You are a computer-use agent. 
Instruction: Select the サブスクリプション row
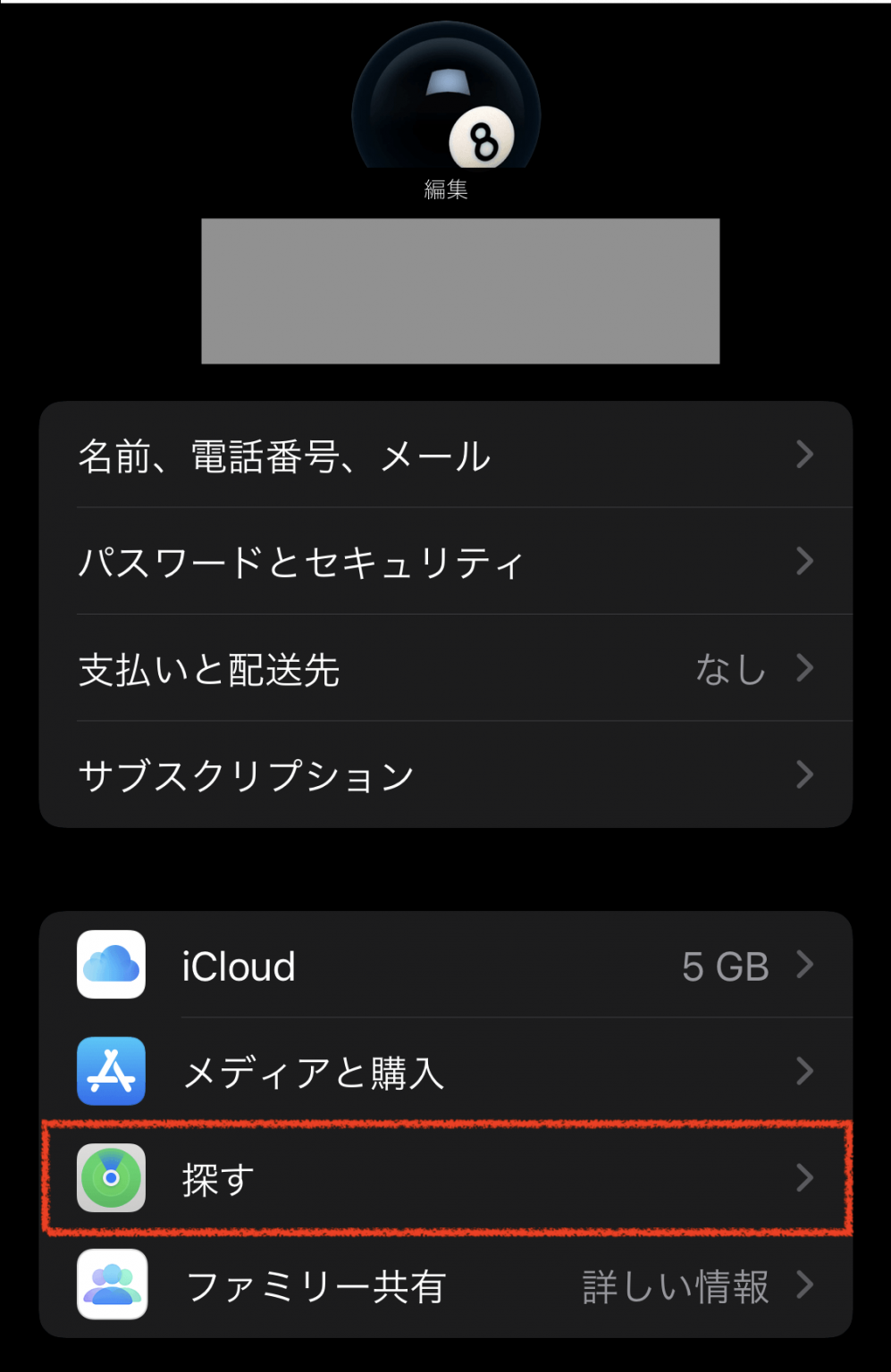357,774
